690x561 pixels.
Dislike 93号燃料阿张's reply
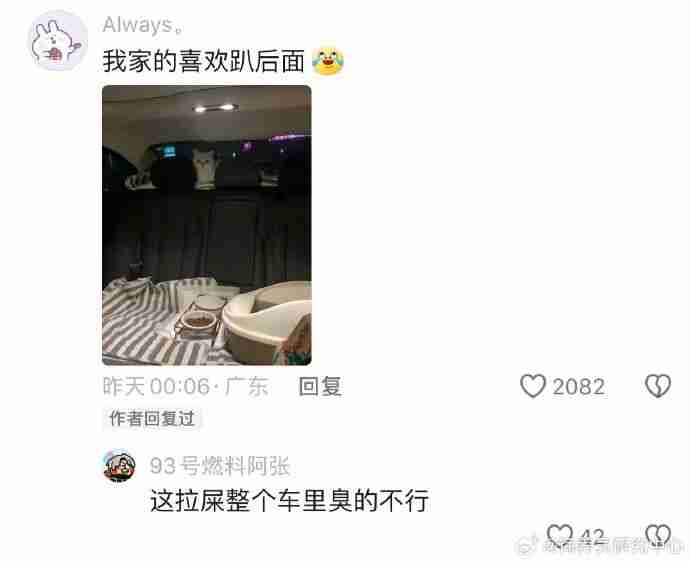coord(657,536)
